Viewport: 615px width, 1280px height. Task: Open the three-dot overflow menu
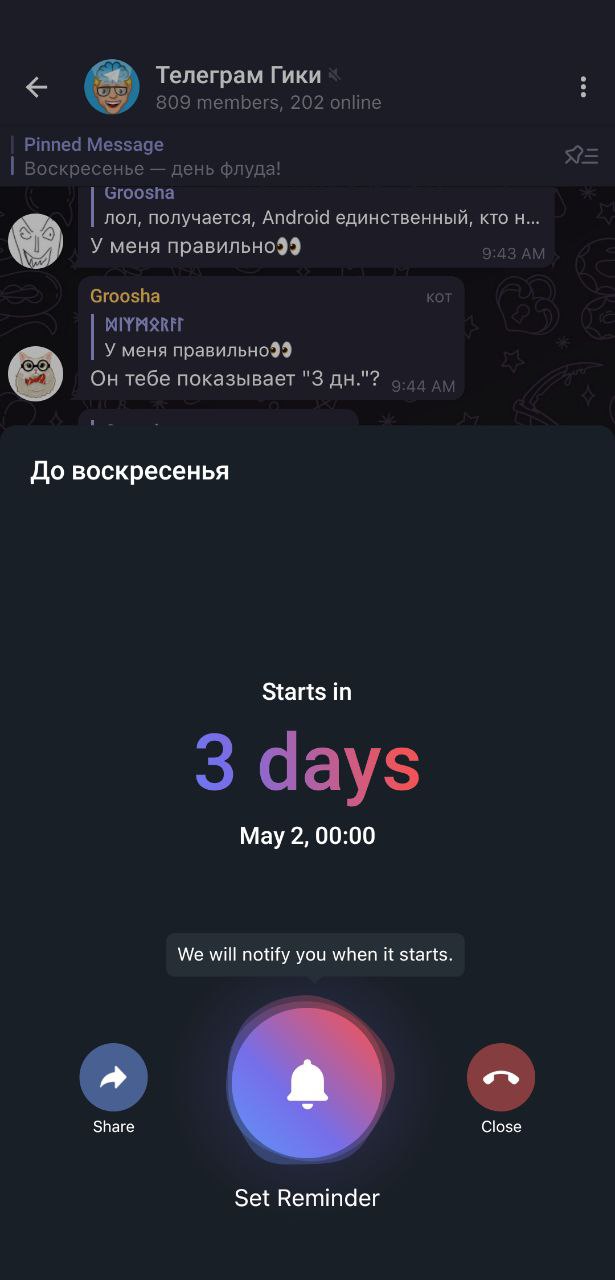[583, 87]
